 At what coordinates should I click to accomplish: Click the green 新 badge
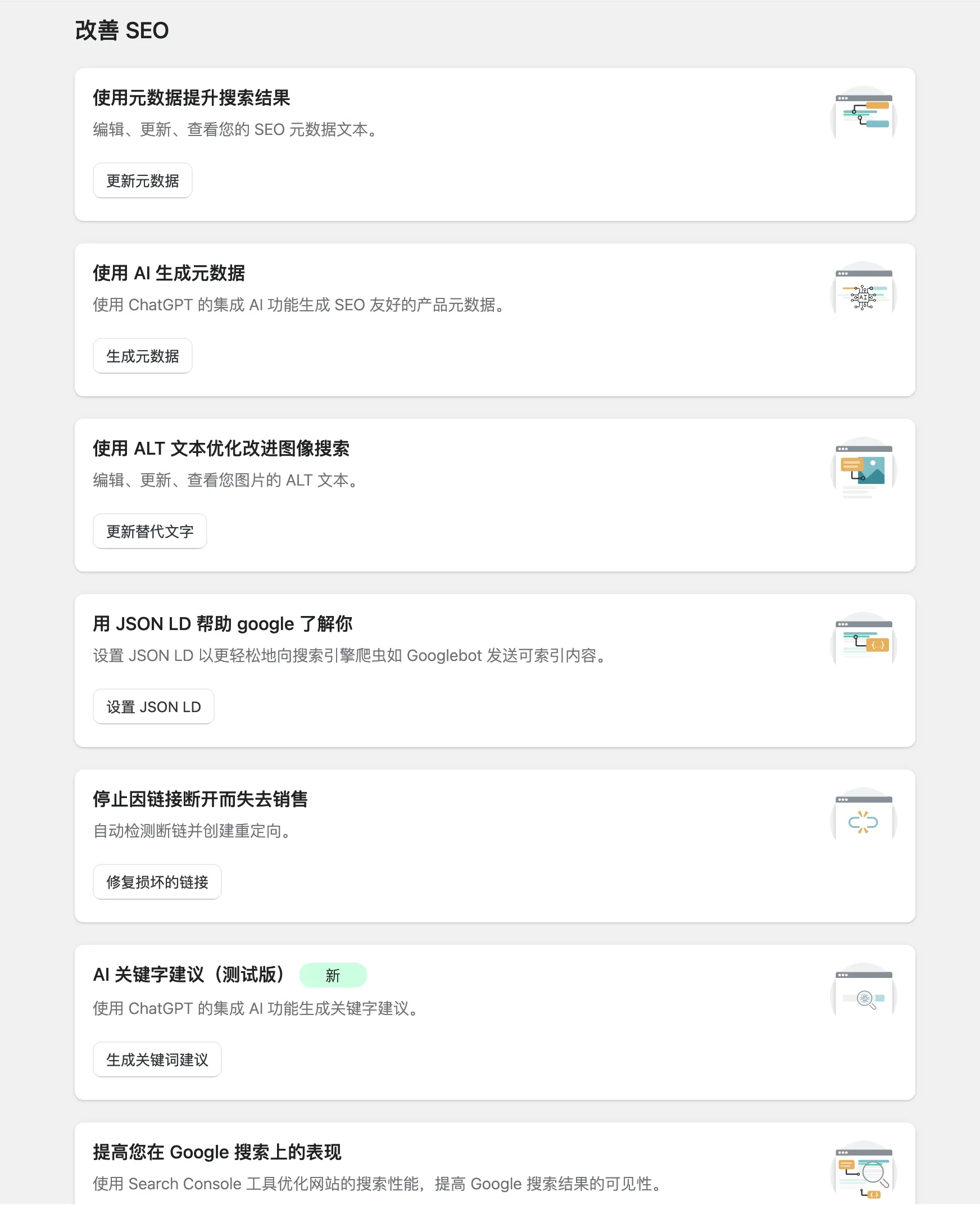point(333,975)
